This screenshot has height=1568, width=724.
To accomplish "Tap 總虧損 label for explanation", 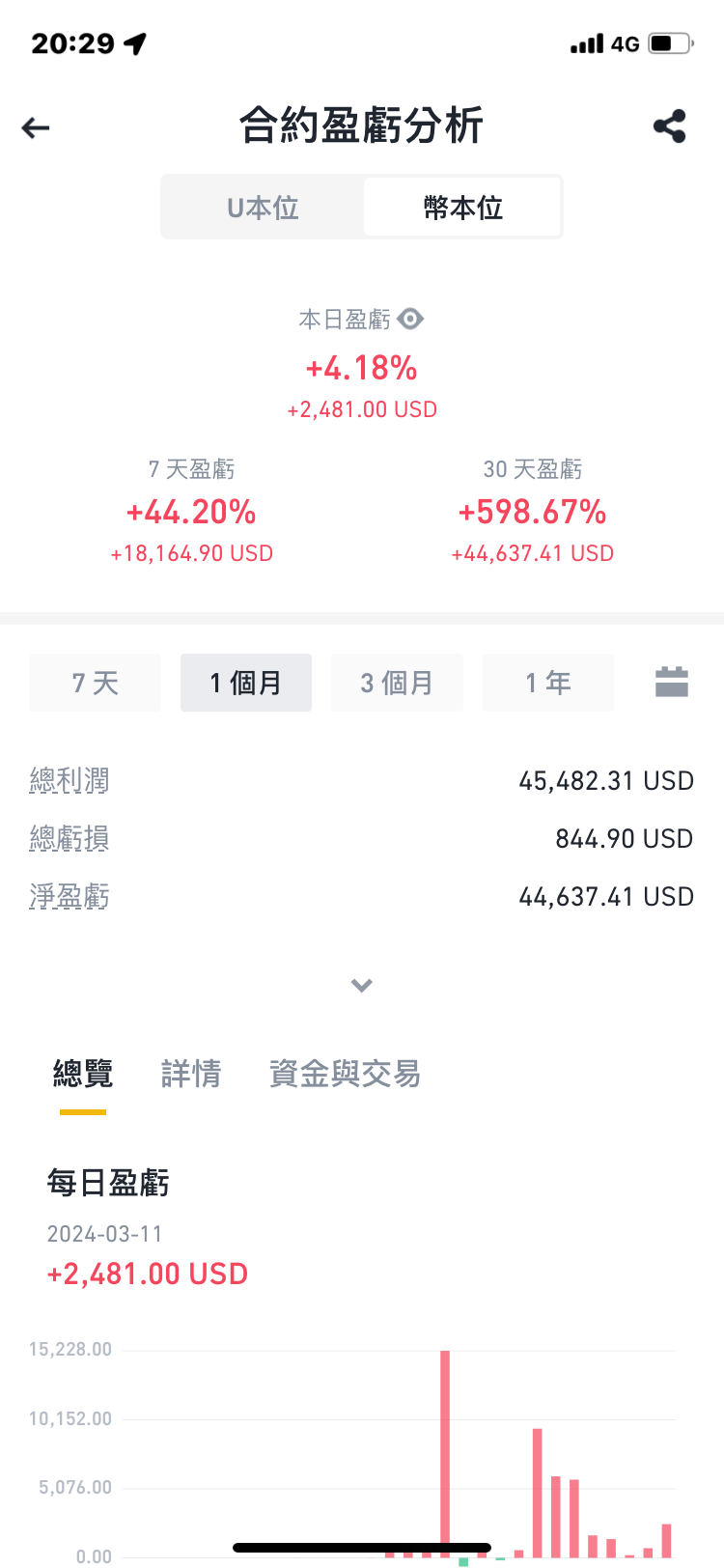I will 70,838.
